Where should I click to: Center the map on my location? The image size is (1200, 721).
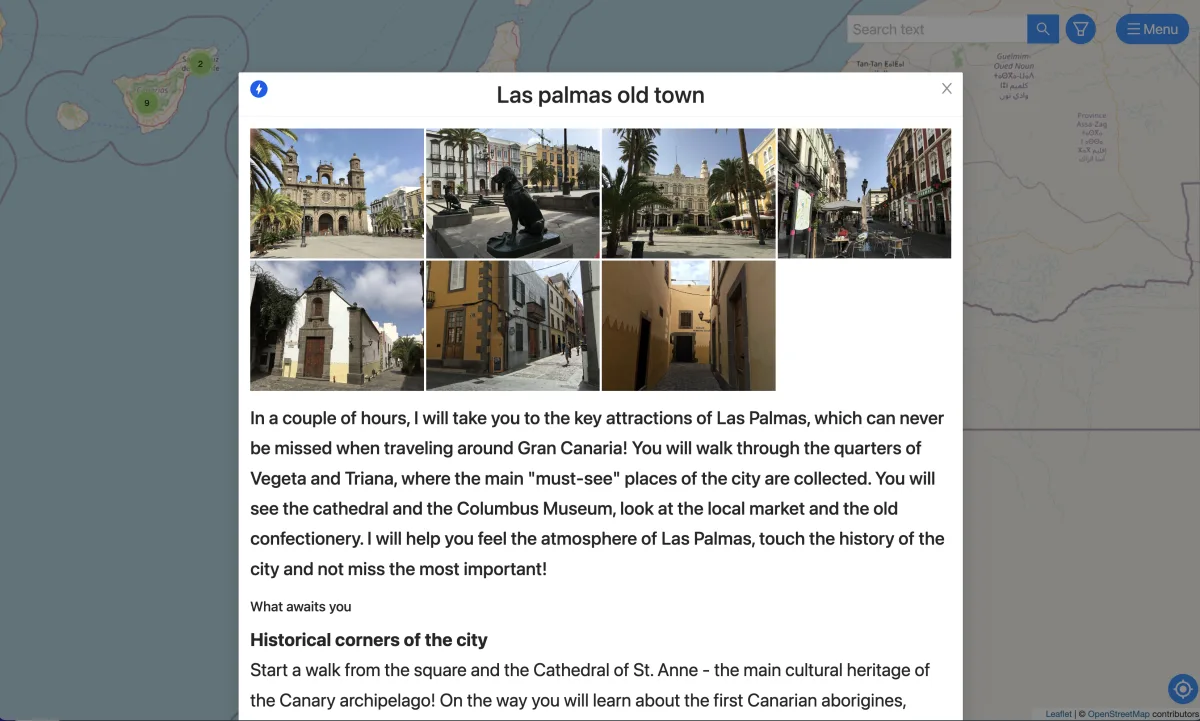click(x=1182, y=689)
